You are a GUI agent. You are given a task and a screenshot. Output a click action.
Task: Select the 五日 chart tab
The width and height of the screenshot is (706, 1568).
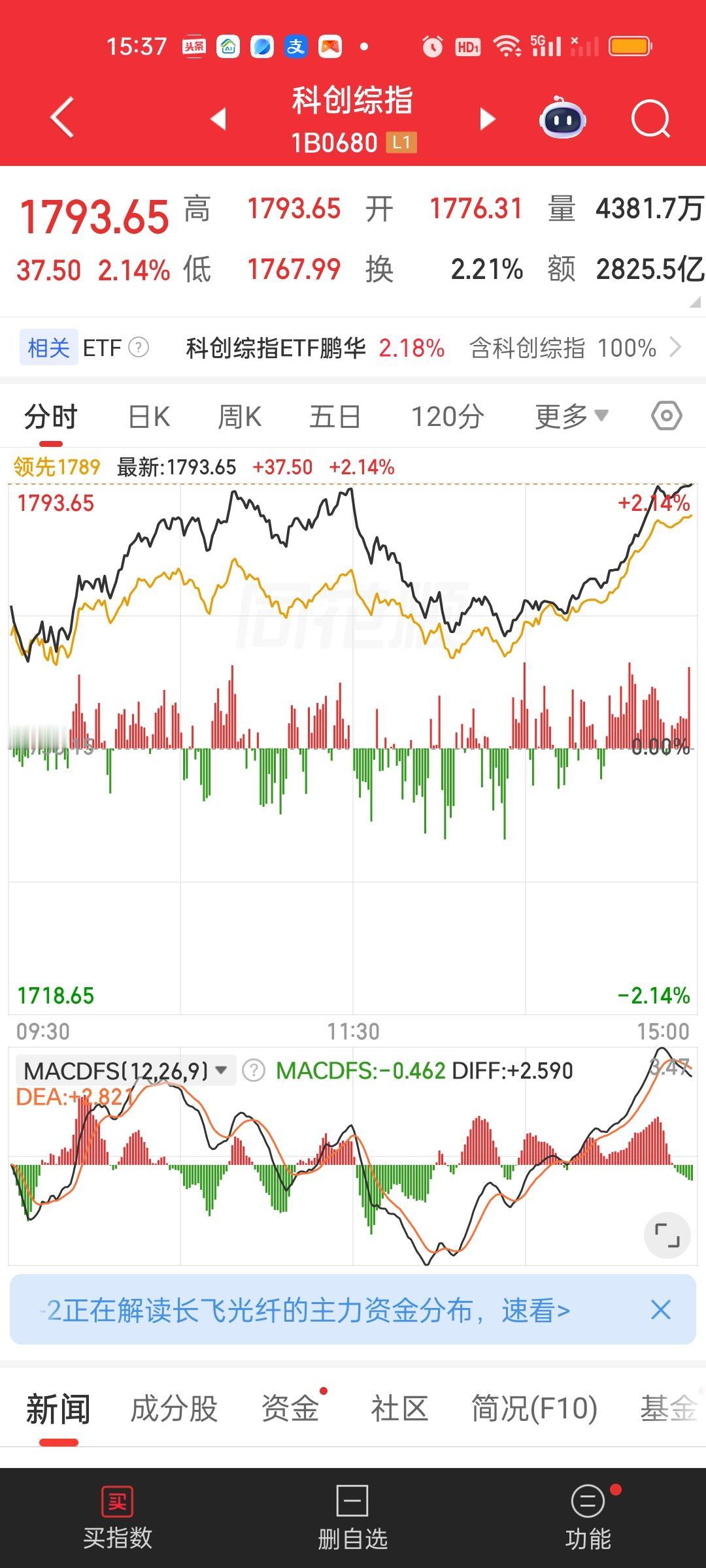(335, 417)
